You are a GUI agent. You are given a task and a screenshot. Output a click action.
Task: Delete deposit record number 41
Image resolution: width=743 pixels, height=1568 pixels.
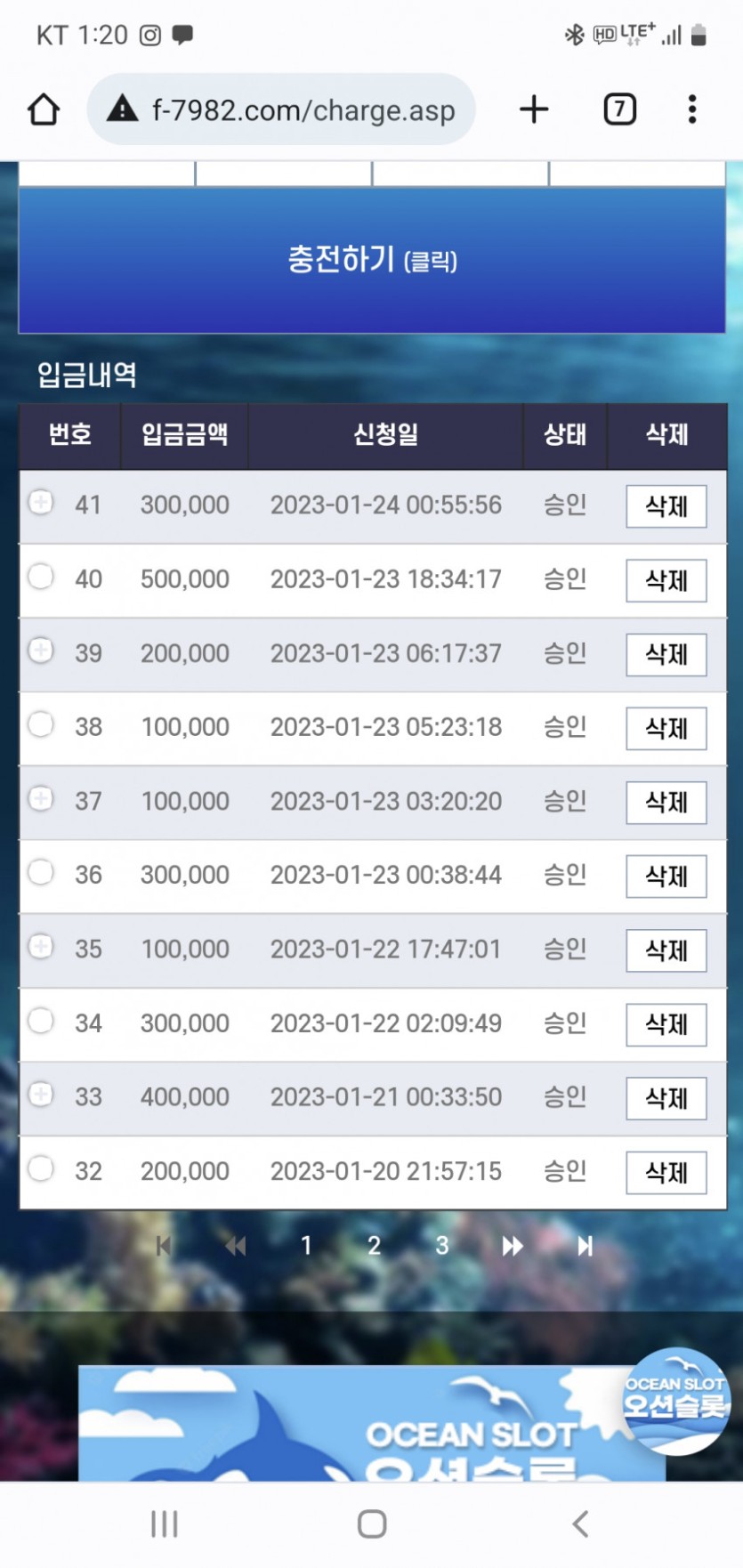(x=666, y=506)
